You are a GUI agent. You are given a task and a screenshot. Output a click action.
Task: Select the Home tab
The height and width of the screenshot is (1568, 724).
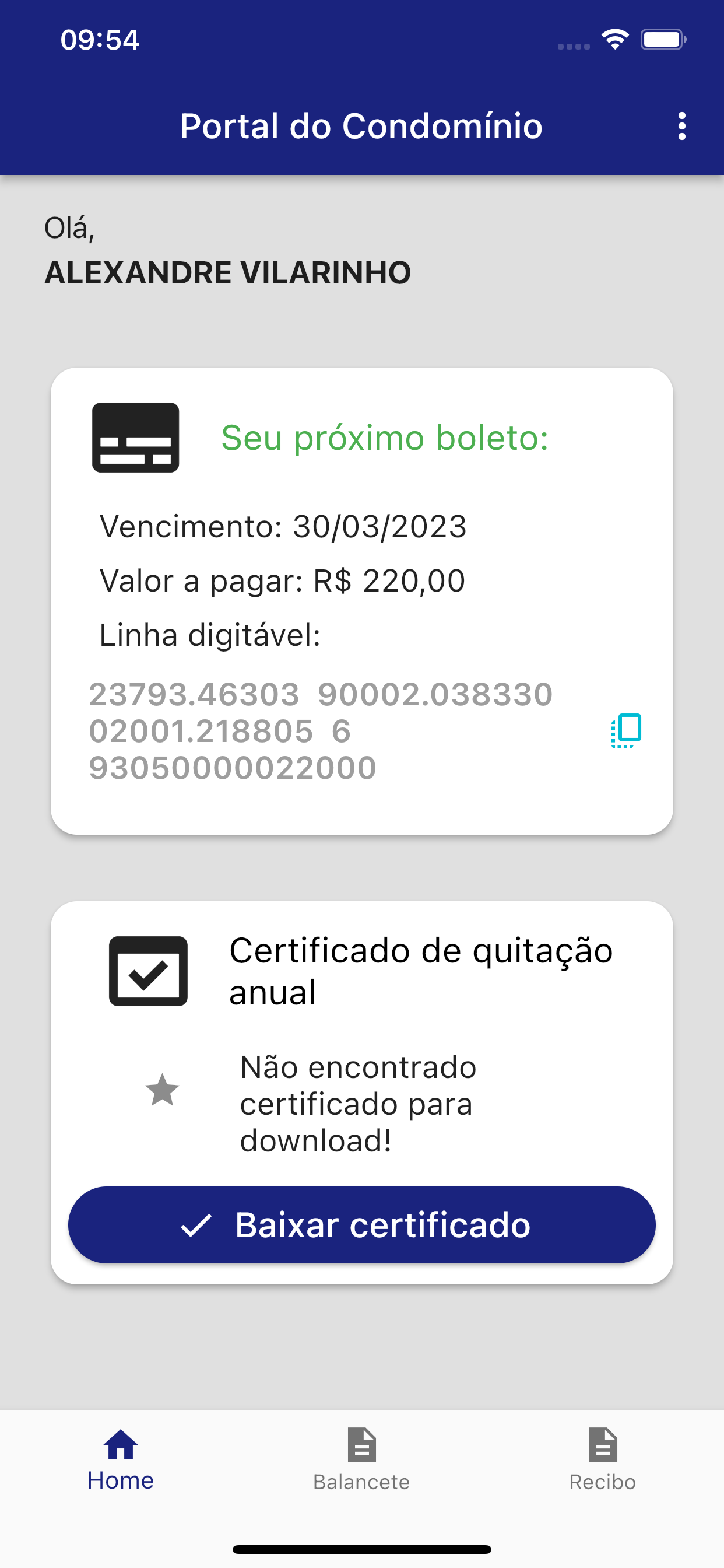coord(121,1459)
